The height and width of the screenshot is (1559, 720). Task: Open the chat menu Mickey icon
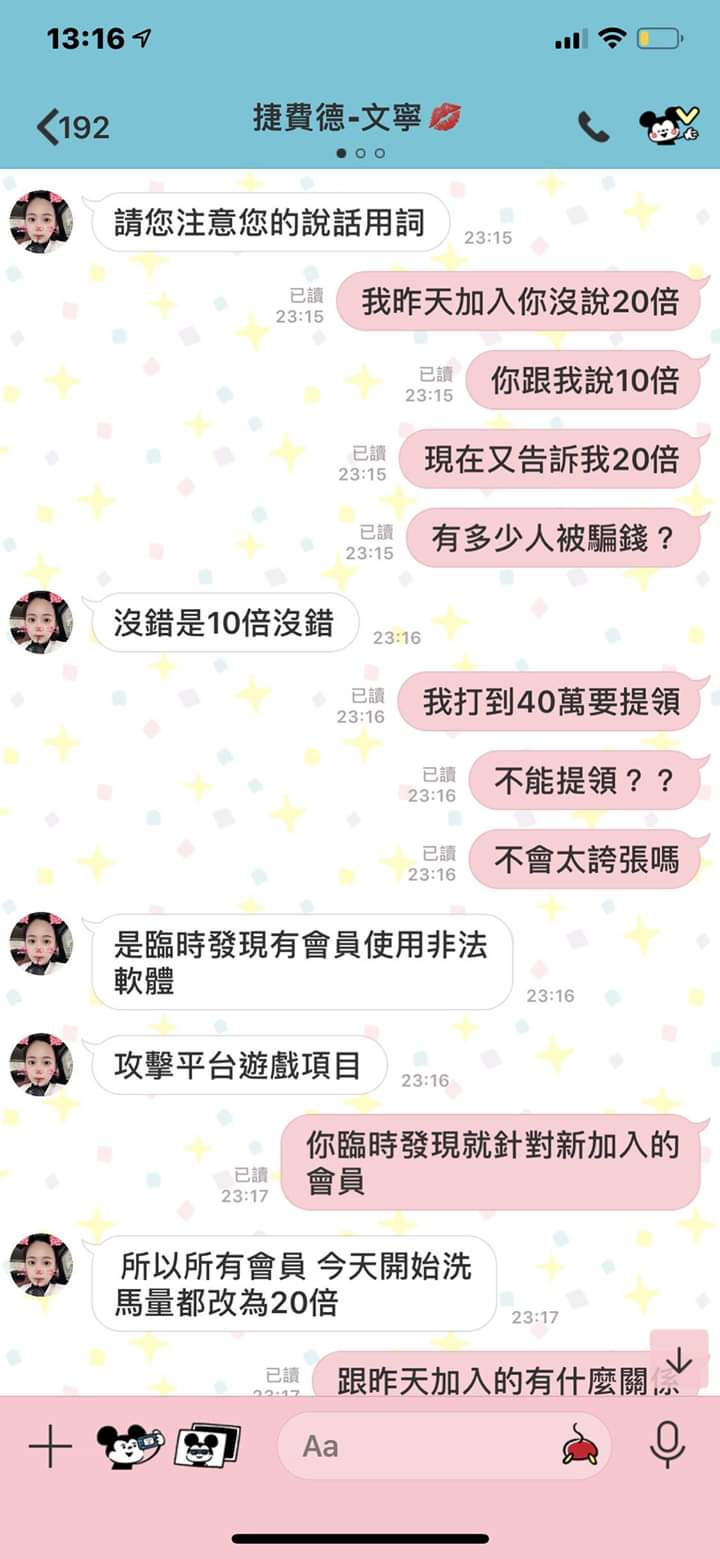coord(669,126)
